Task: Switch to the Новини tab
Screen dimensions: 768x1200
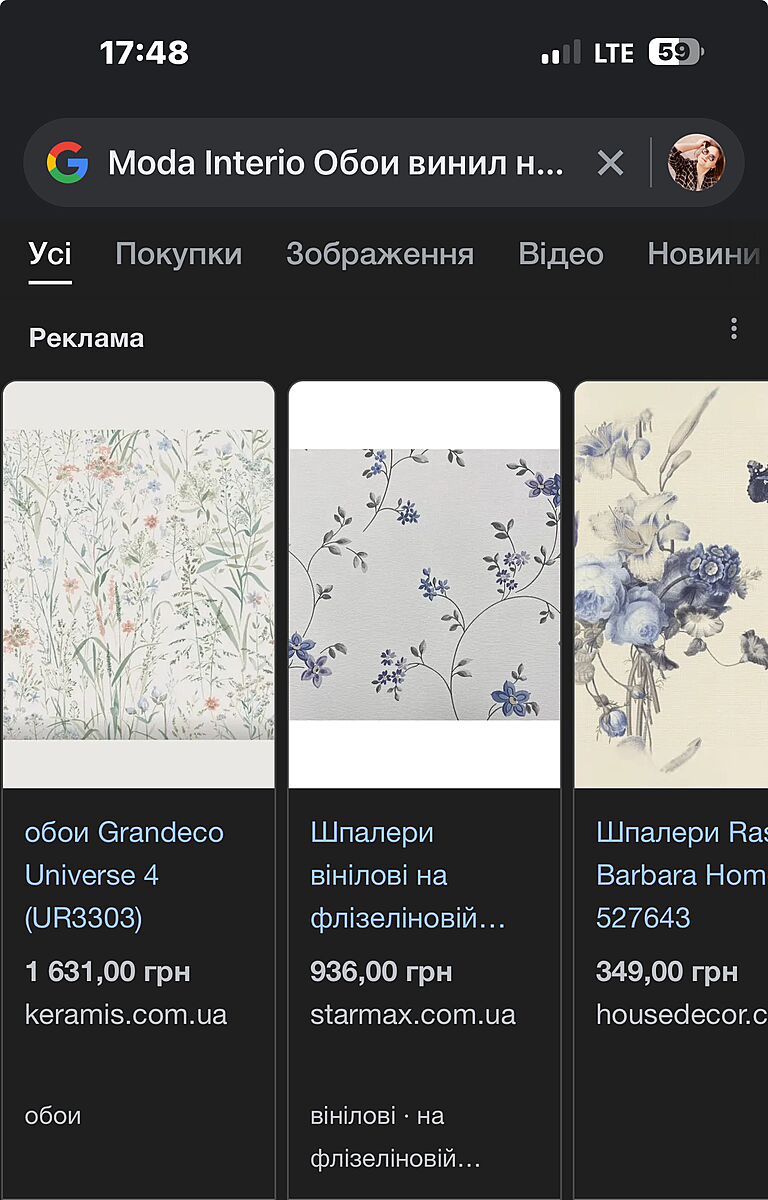Action: click(703, 254)
